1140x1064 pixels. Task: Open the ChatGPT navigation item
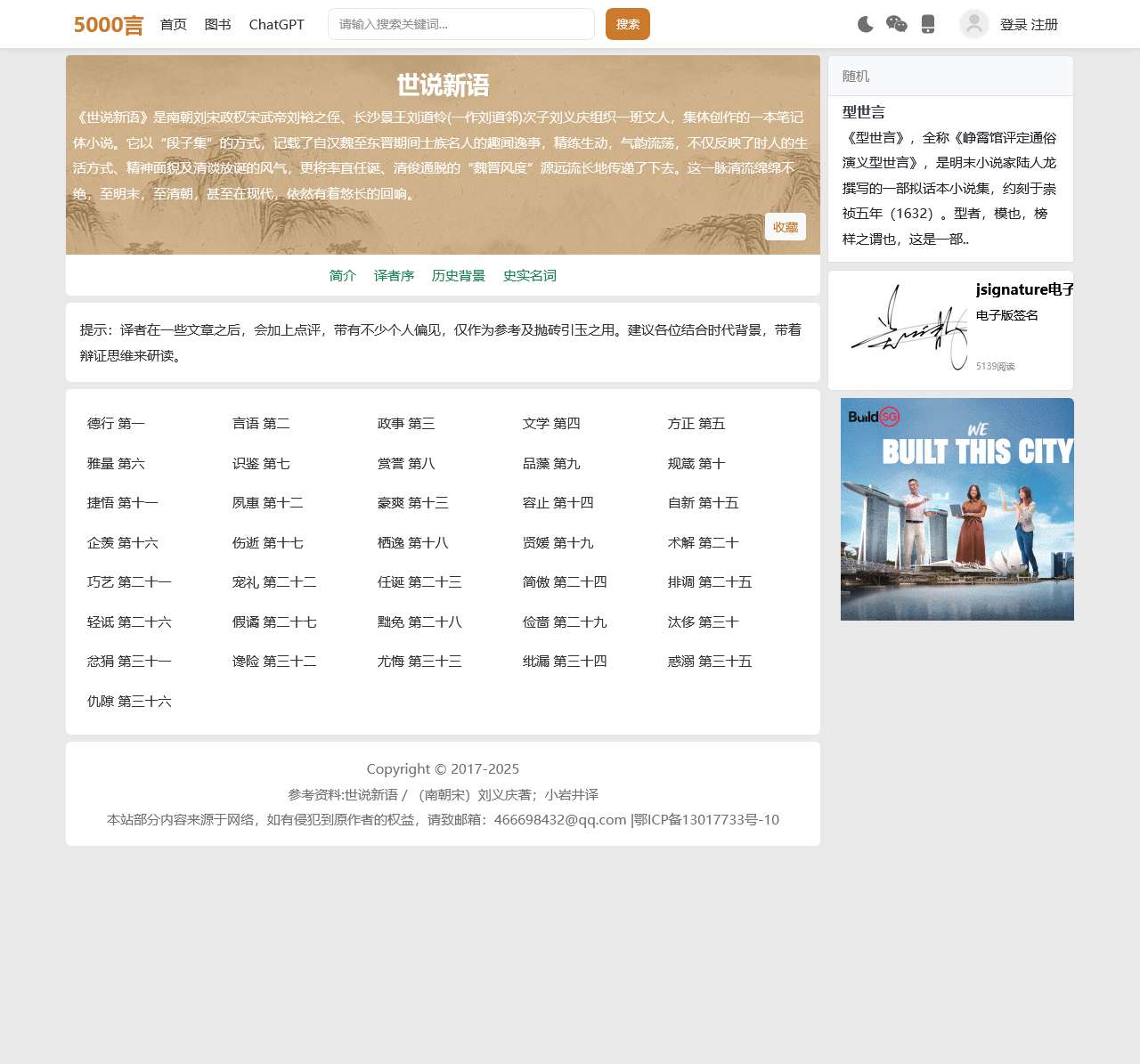click(277, 24)
